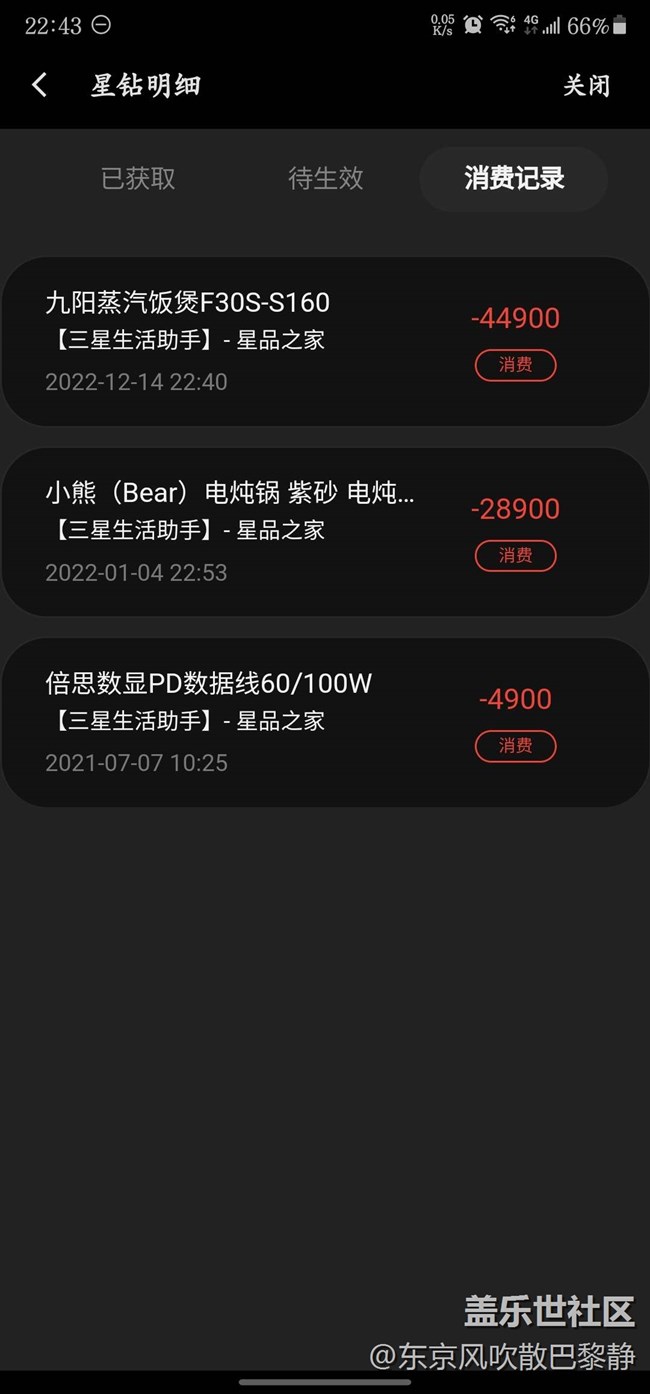
Task: Open the 倍思数显PD数据线 record
Action: pyautogui.click(x=325, y=721)
